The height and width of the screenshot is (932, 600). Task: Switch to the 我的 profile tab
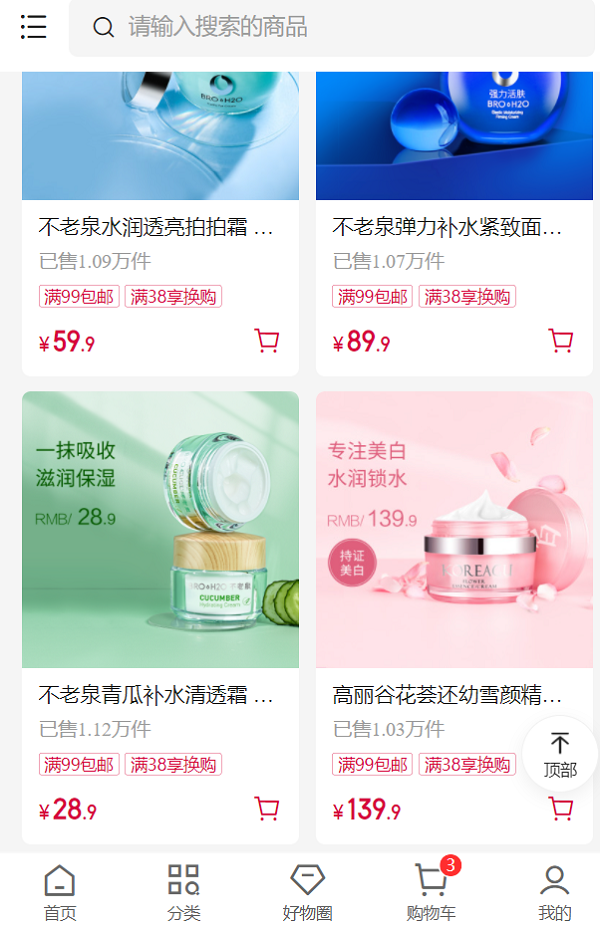(554, 893)
